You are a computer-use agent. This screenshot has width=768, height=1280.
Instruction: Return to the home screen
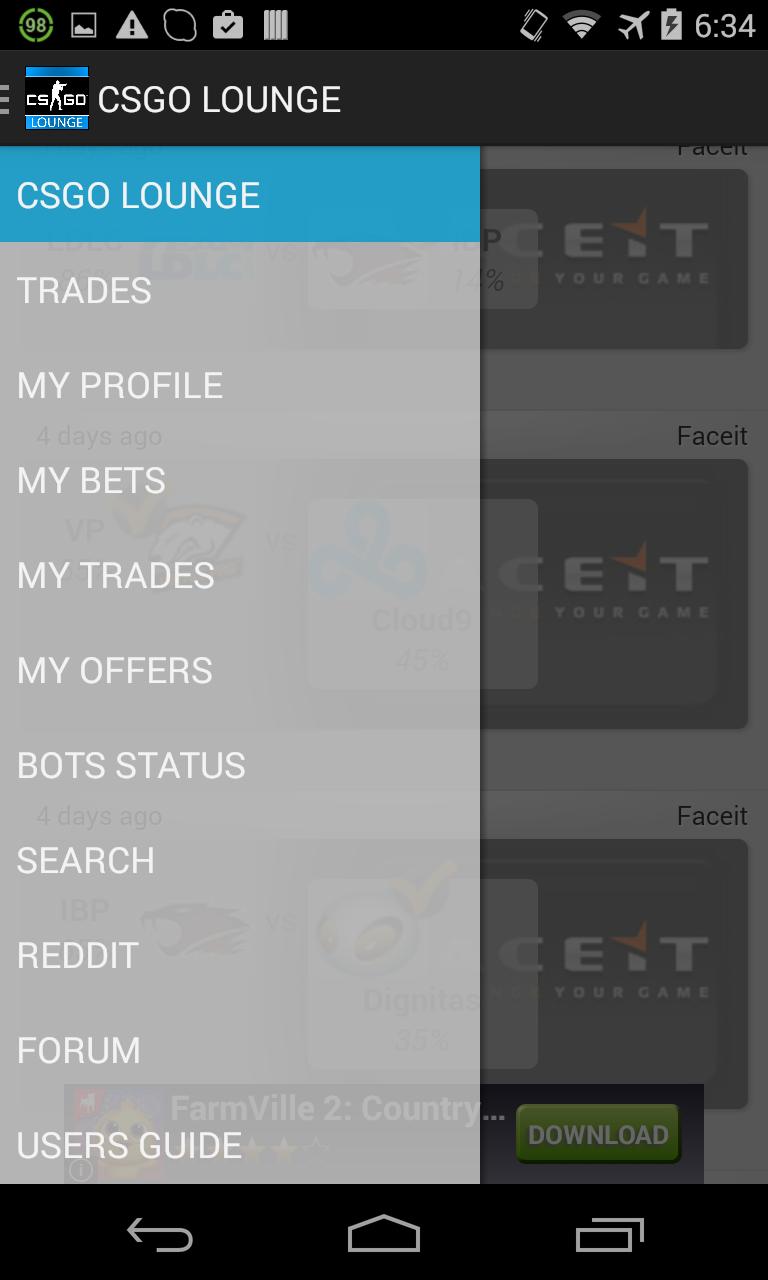[384, 1234]
